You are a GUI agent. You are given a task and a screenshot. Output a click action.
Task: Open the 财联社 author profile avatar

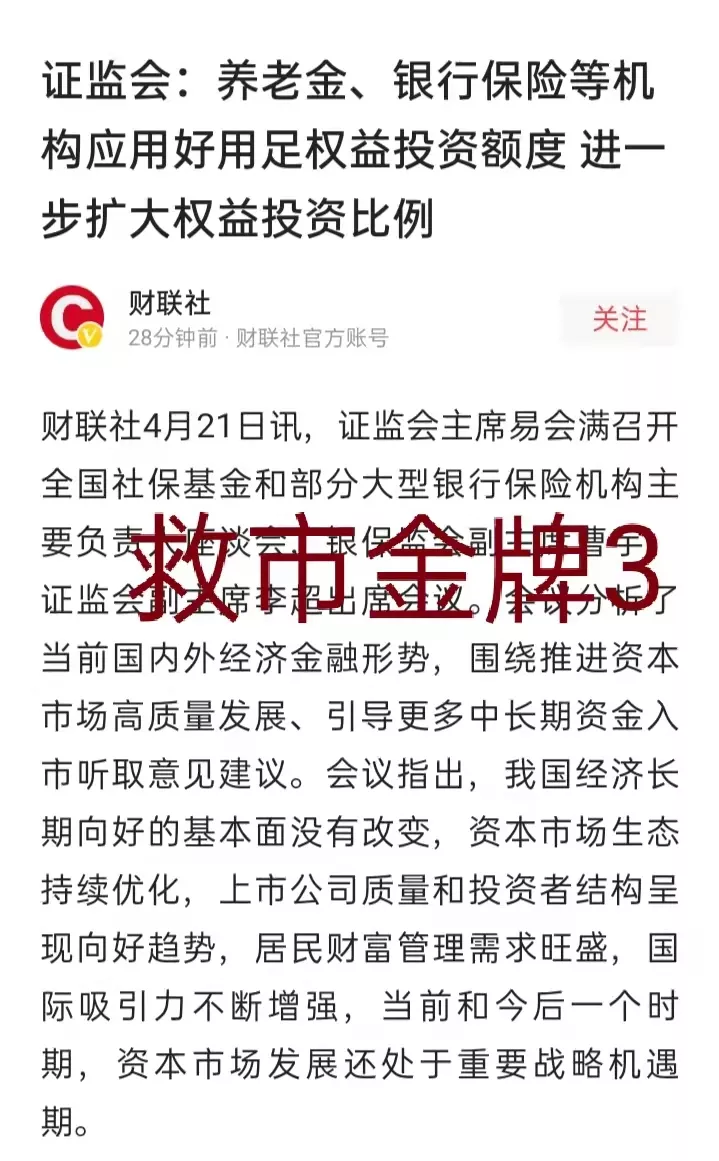pyautogui.click(x=72, y=317)
